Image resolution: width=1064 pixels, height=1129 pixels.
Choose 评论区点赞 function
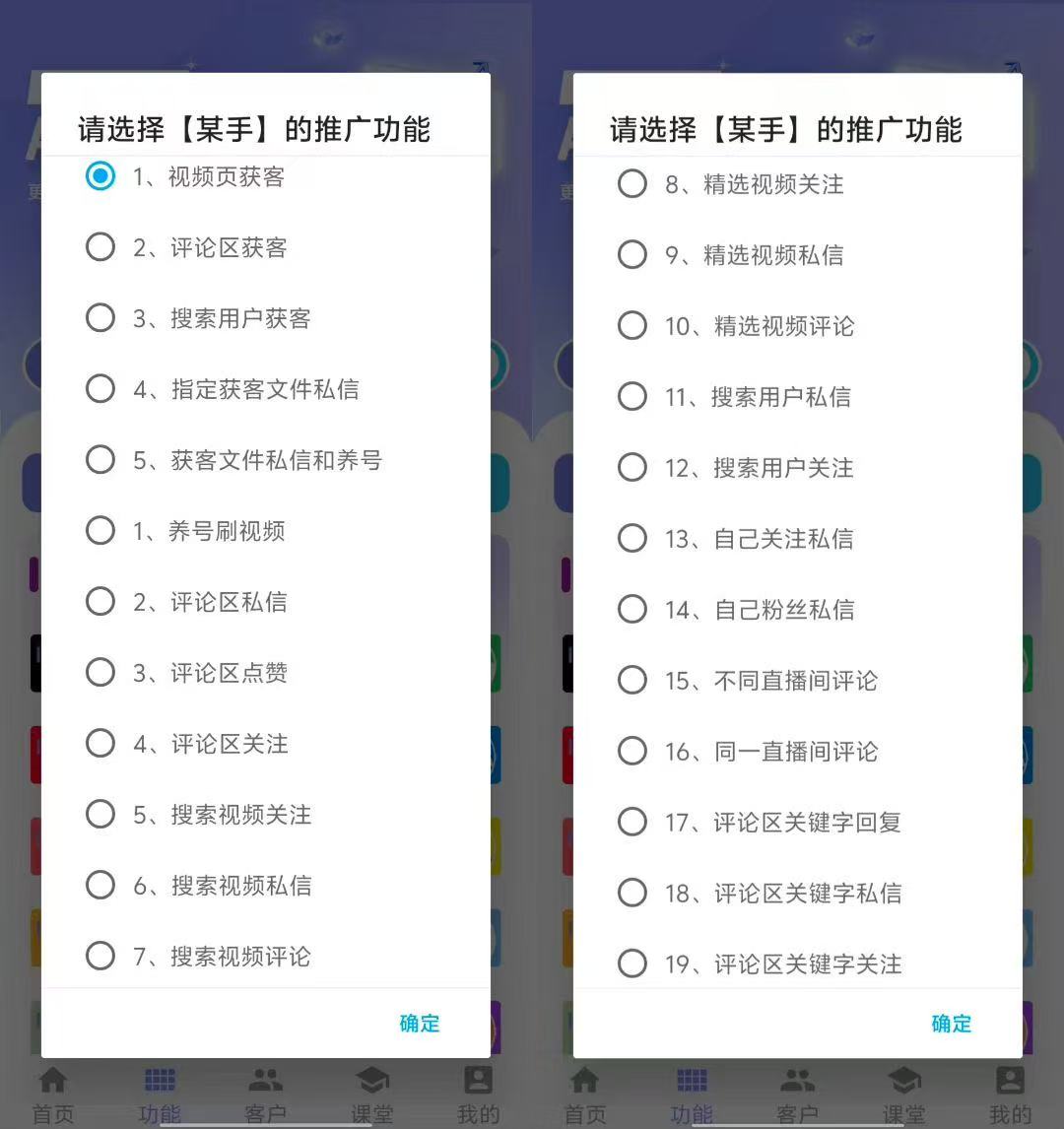click(100, 673)
